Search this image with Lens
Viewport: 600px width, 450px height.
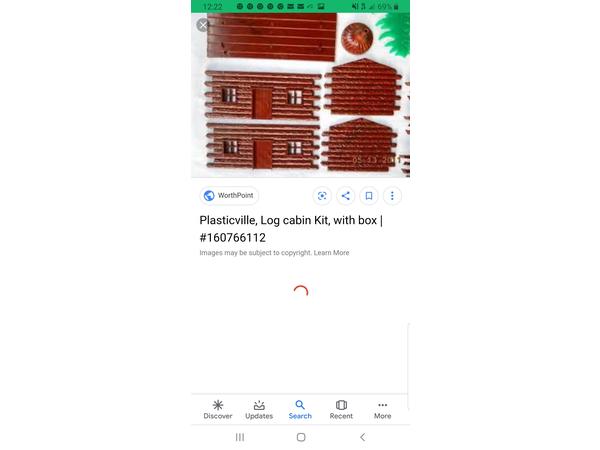tap(322, 196)
